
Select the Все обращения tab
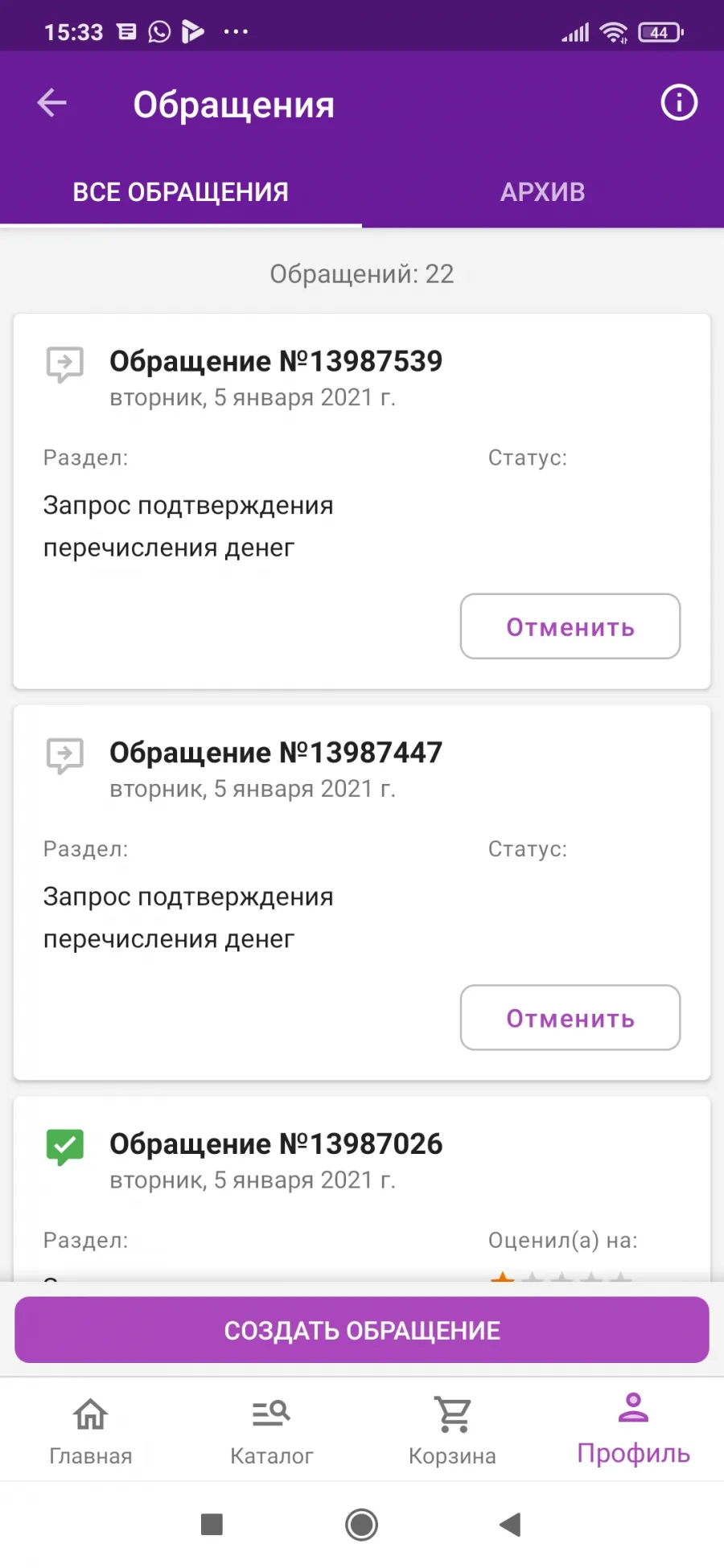pos(181,192)
